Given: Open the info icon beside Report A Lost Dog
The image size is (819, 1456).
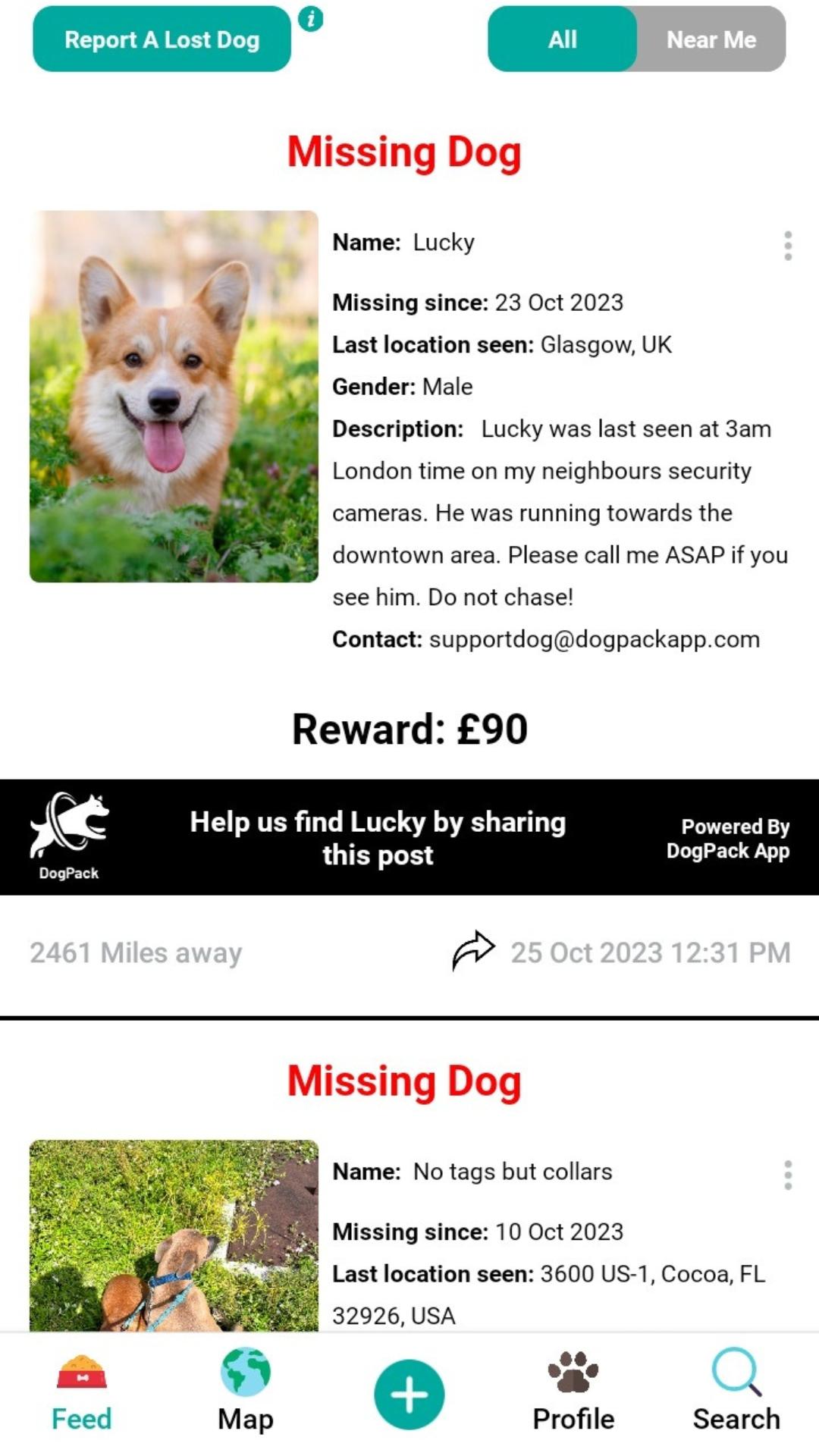Looking at the screenshot, I should pos(311,19).
